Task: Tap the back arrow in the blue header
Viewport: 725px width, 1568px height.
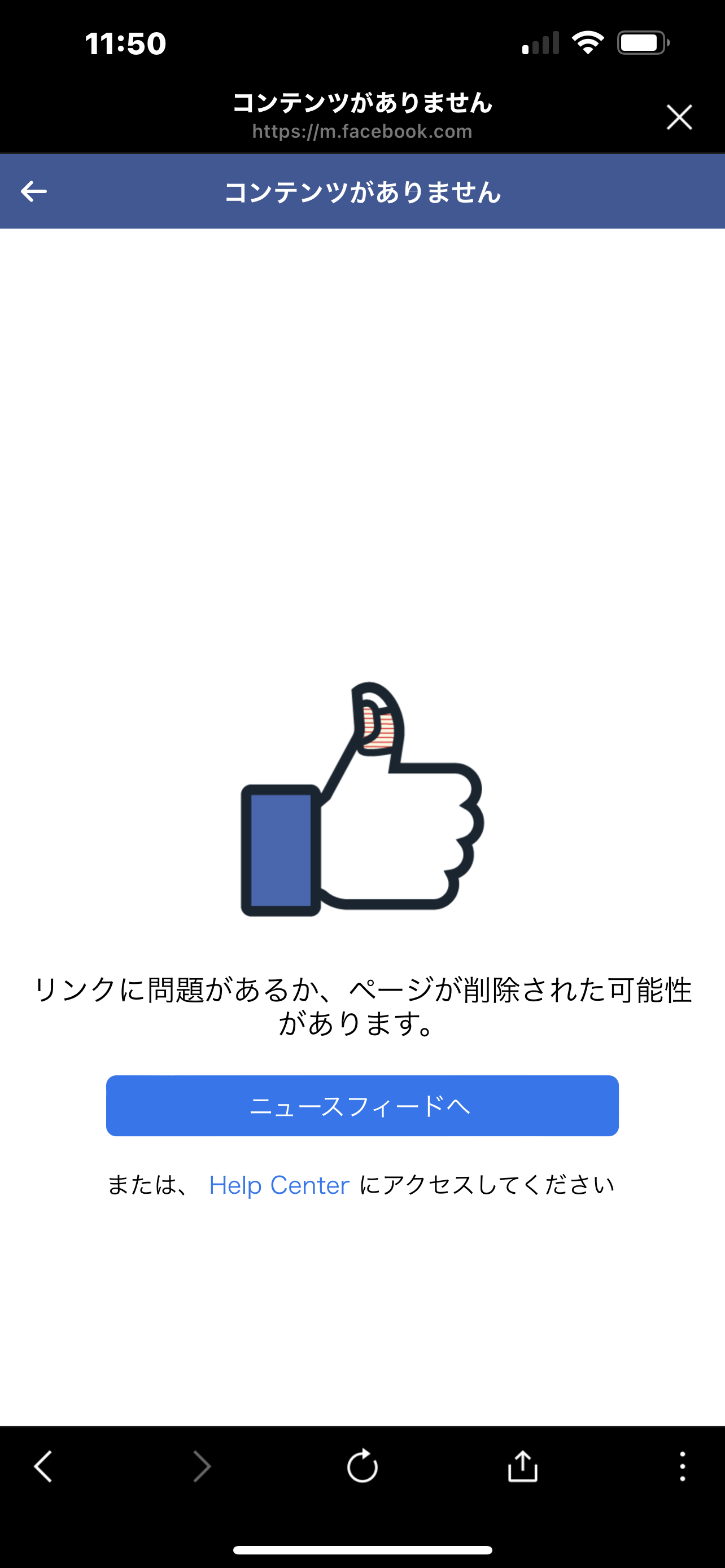Action: (33, 191)
